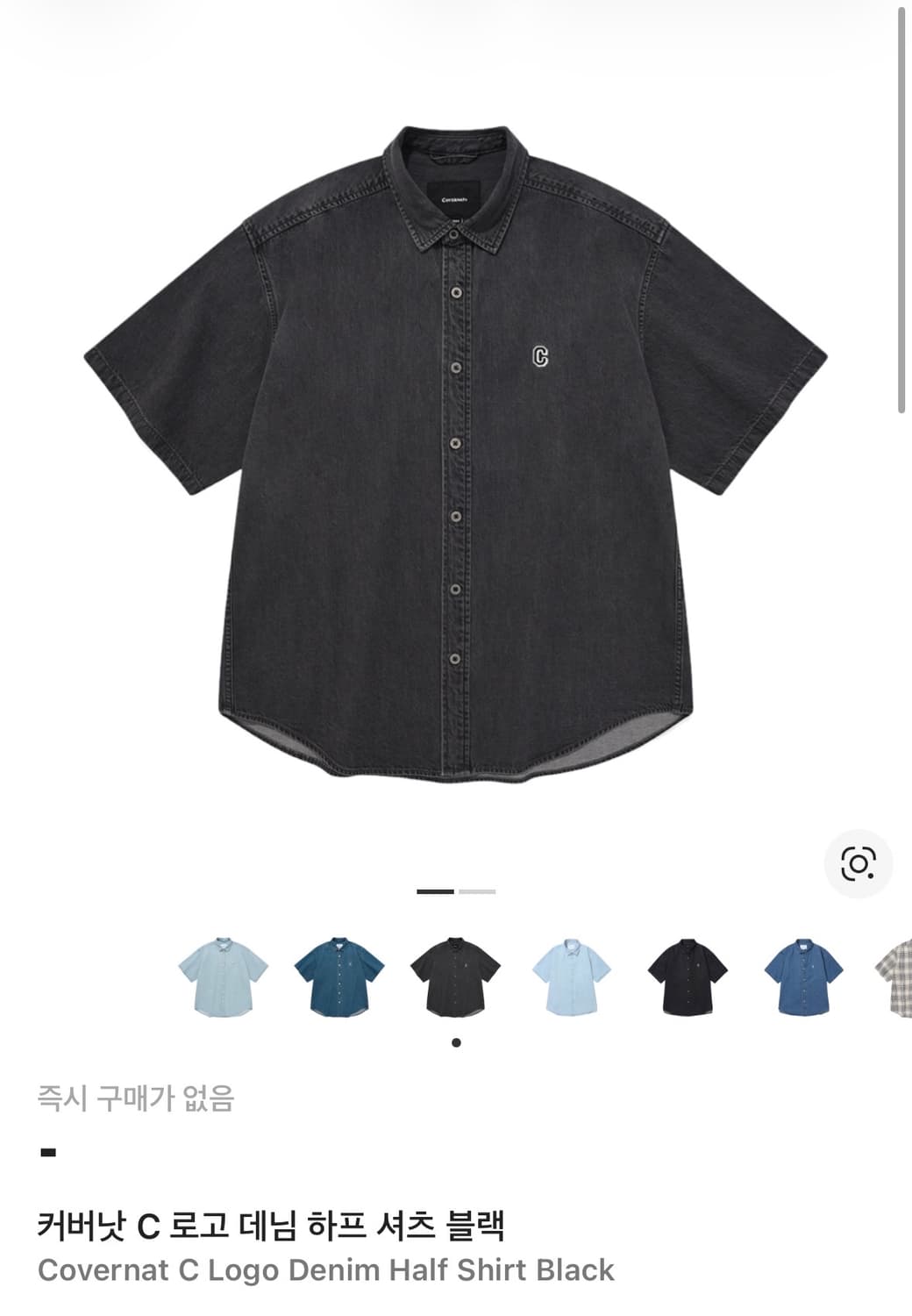This screenshot has height=1316, width=912.
Task: Click the active slide position bar to change images
Action: tap(434, 890)
